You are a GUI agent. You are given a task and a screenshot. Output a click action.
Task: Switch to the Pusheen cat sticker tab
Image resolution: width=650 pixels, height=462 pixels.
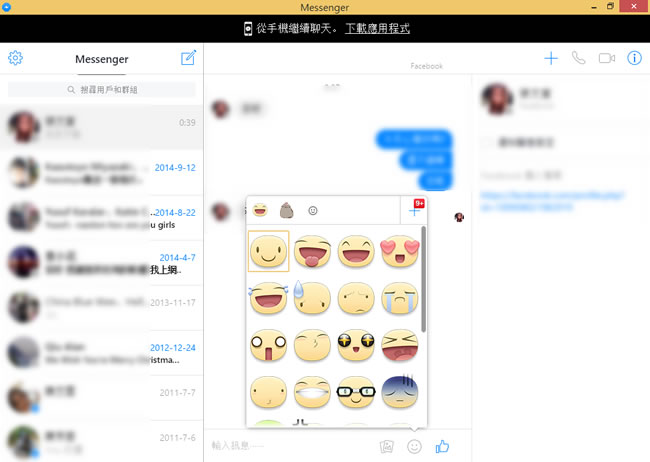point(286,210)
